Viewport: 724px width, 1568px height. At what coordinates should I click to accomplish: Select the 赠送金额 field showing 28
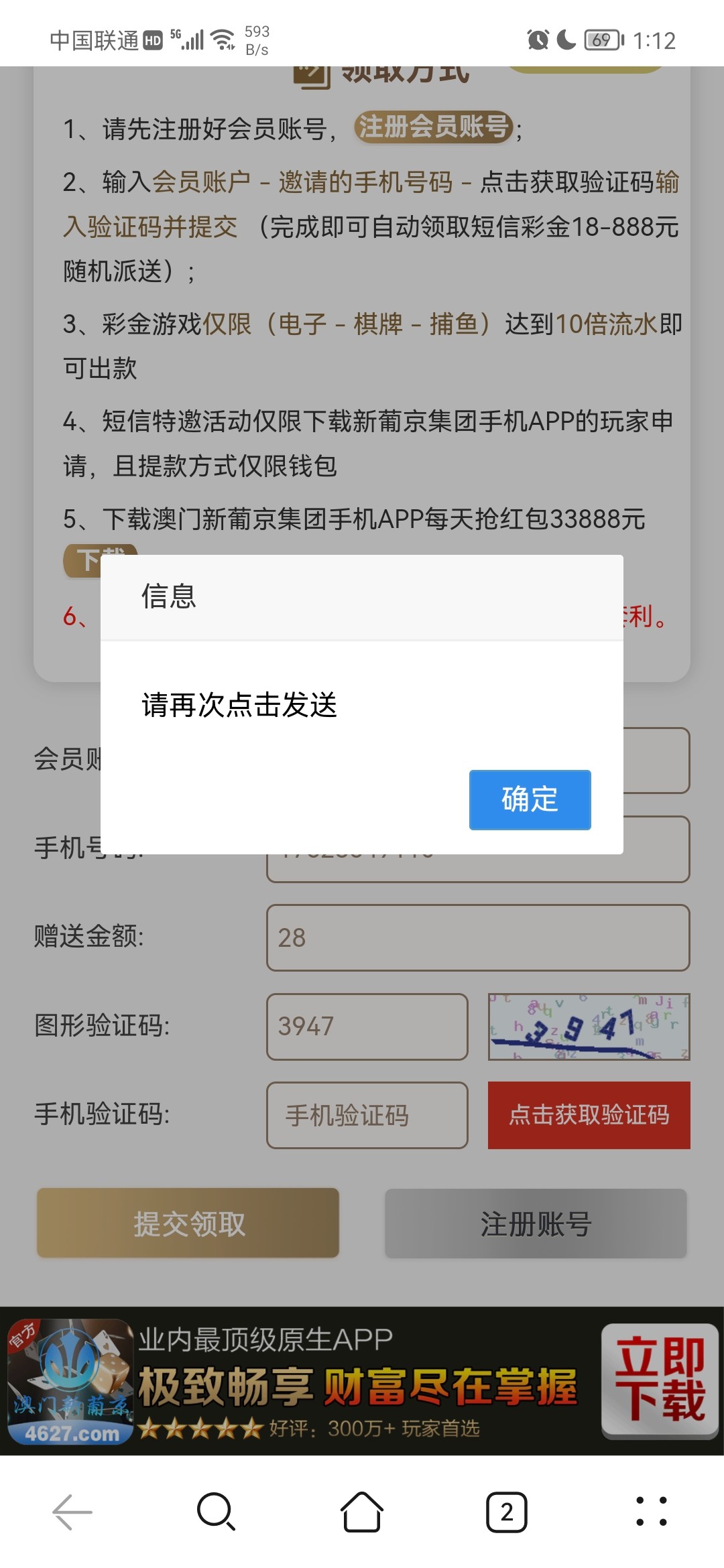point(477,937)
